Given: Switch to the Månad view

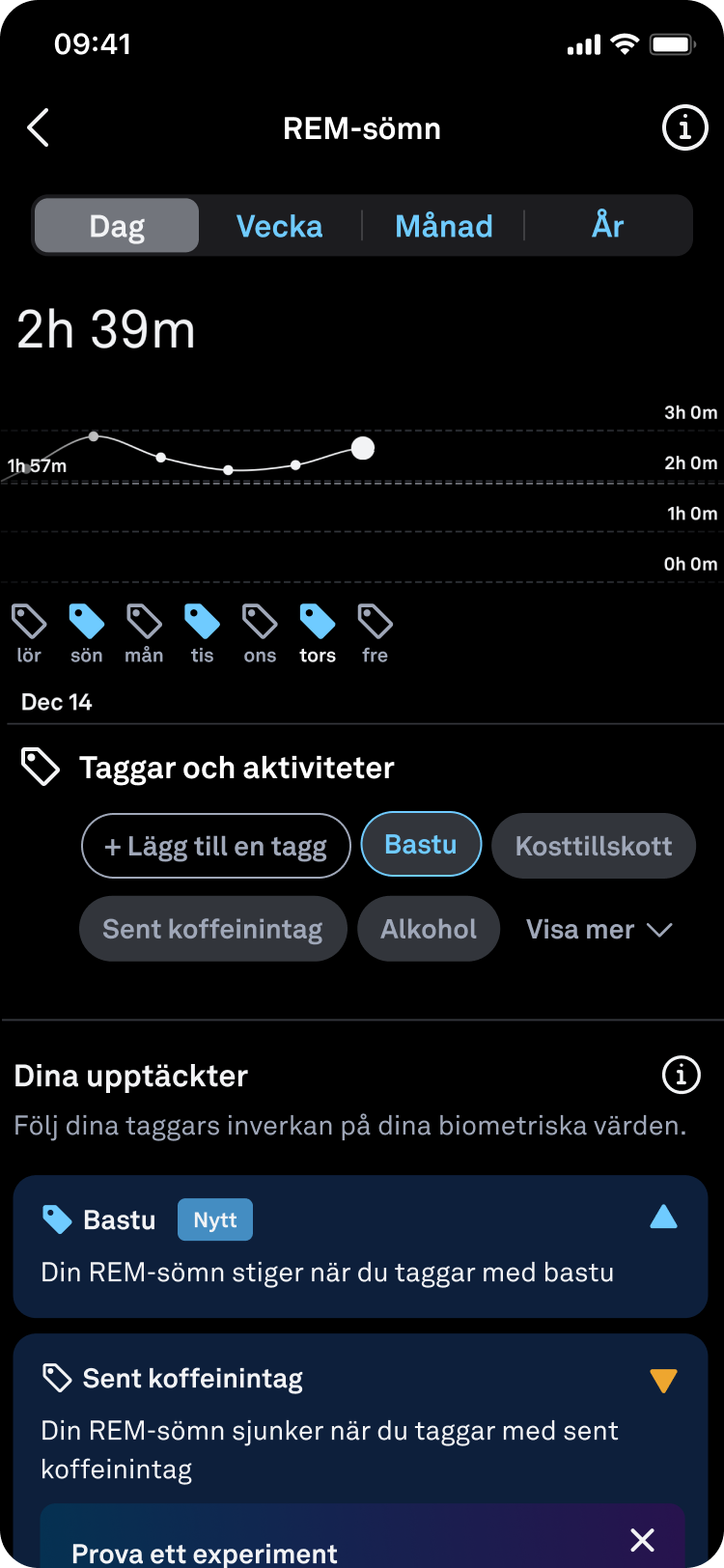Looking at the screenshot, I should [444, 226].
